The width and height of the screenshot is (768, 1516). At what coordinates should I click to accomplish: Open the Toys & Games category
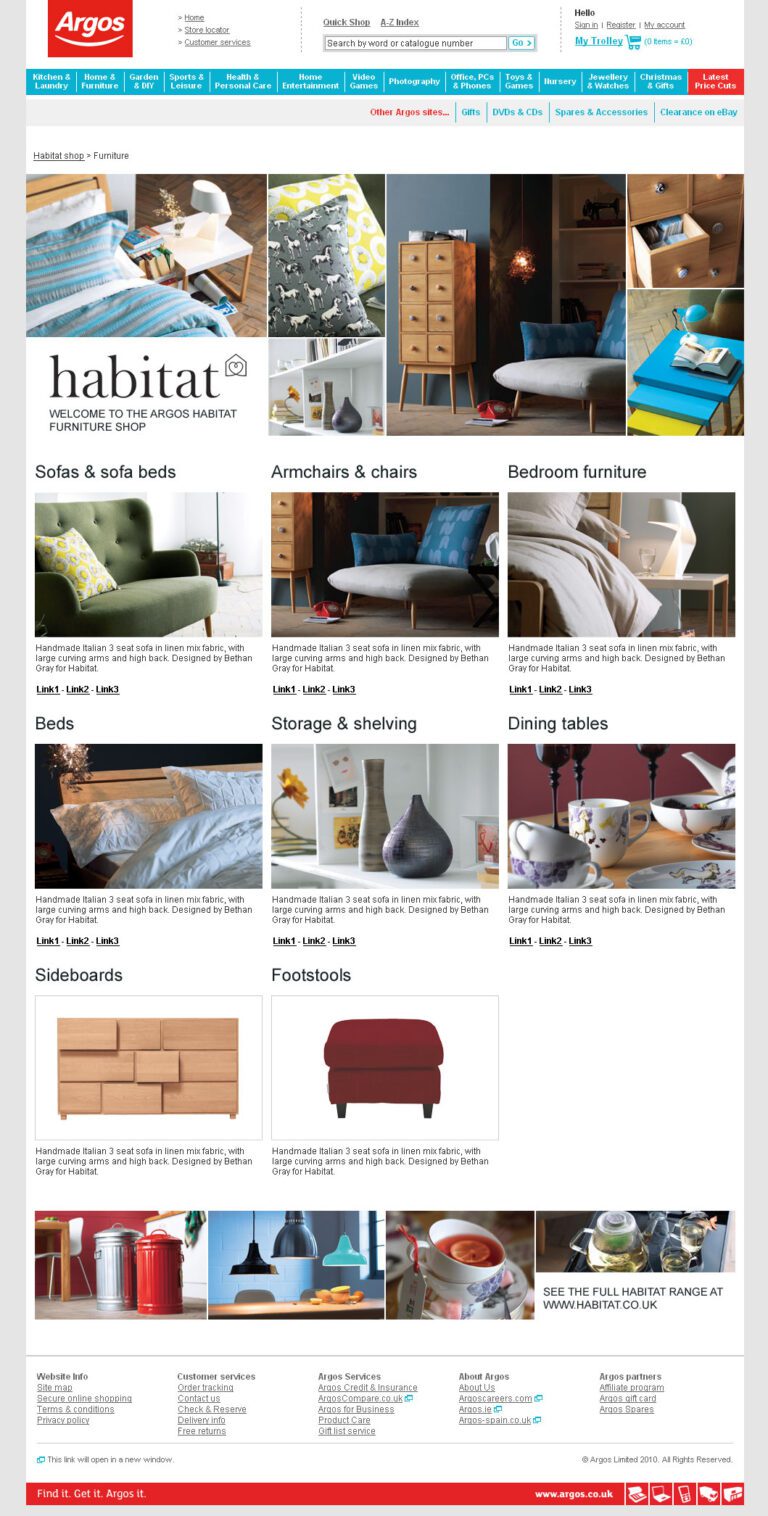[519, 81]
